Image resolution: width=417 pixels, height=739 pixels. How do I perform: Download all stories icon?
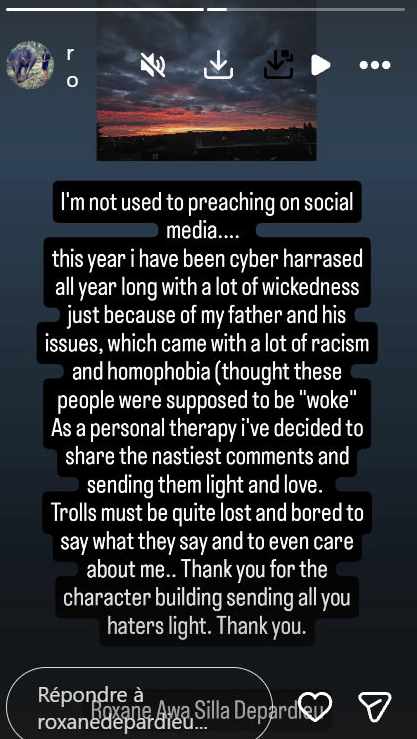pyautogui.click(x=278, y=65)
